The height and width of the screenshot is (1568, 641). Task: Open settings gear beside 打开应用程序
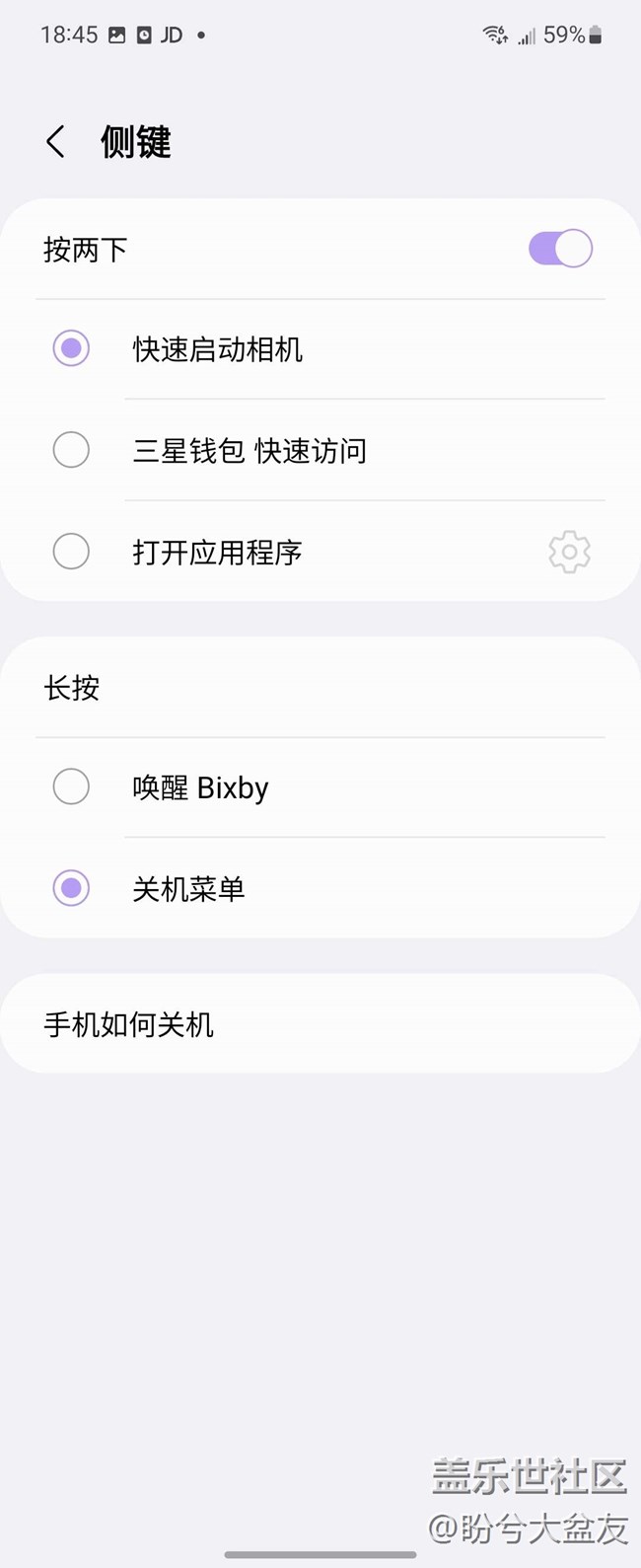(569, 552)
